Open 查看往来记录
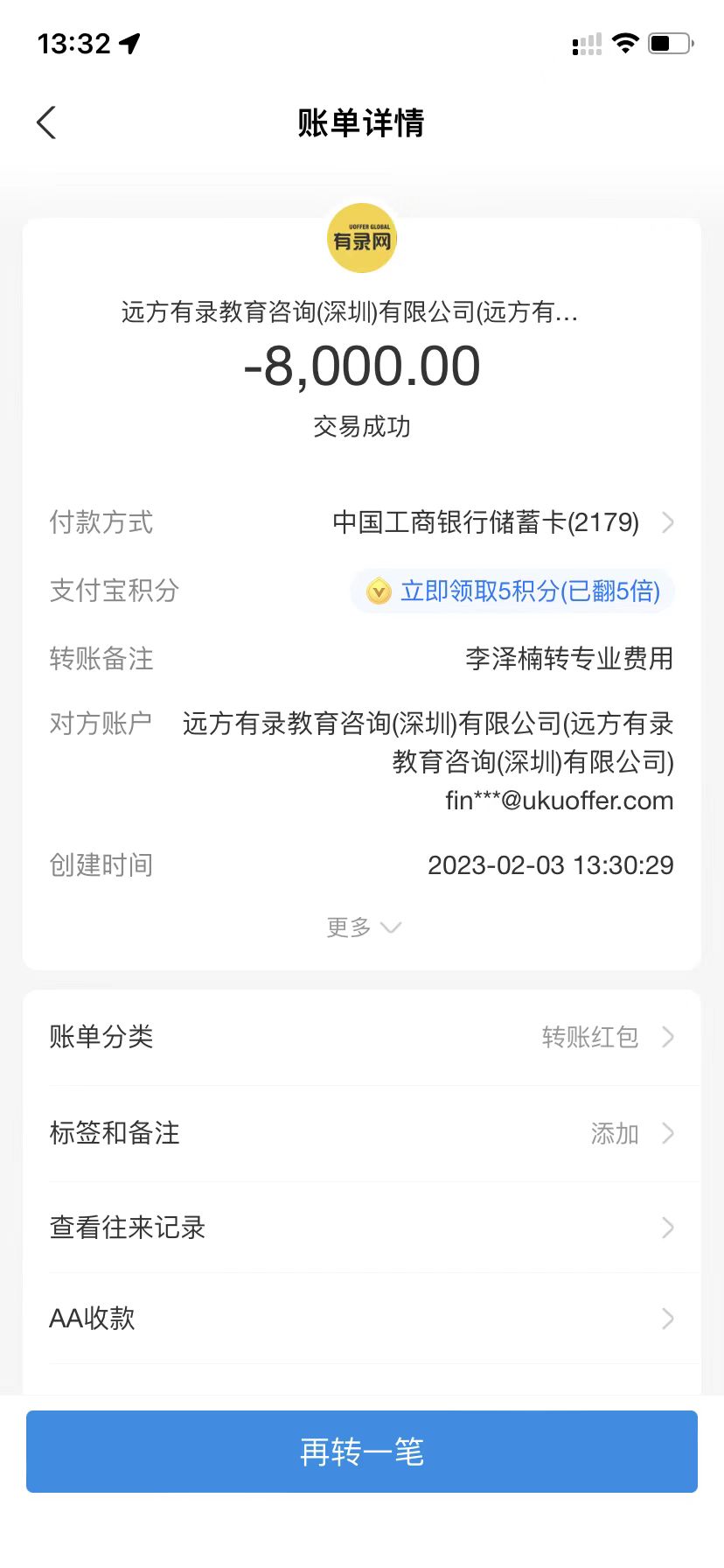The image size is (724, 1568). pyautogui.click(x=362, y=1228)
